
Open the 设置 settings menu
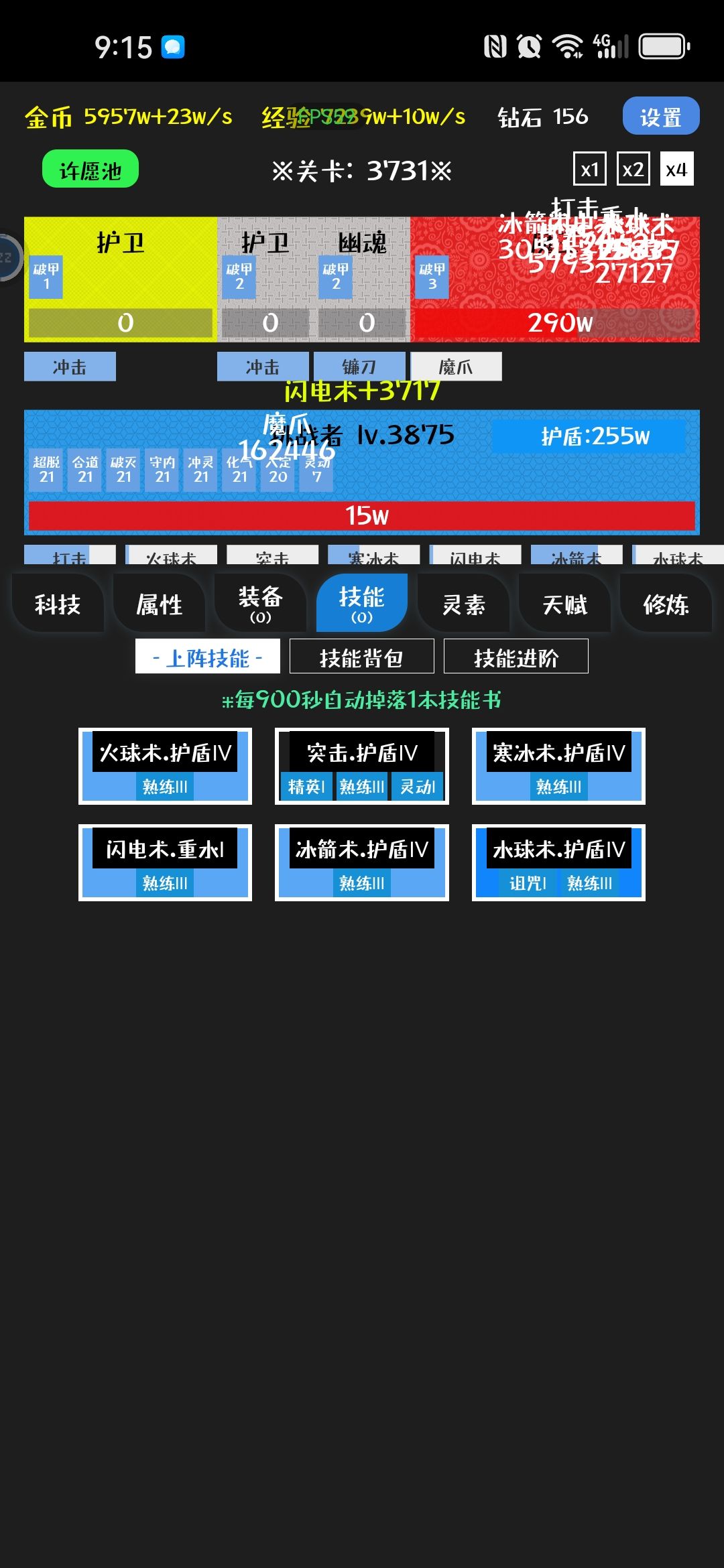pos(660,117)
